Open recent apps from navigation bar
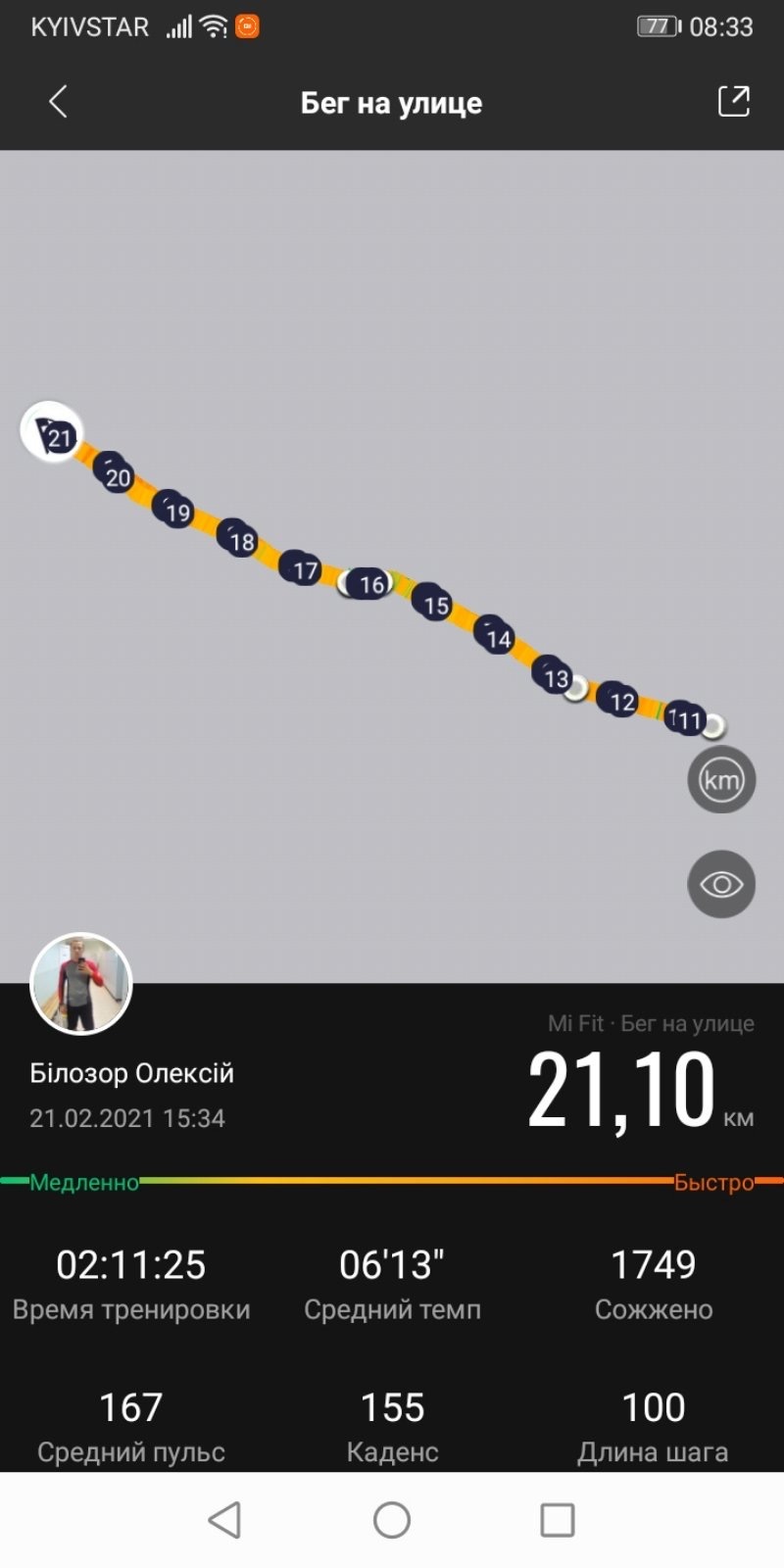The width and height of the screenshot is (784, 1568). [557, 1520]
